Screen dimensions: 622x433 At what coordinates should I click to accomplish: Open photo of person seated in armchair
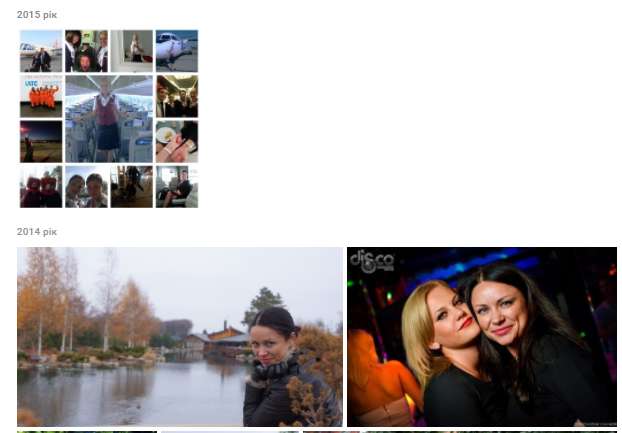point(176,187)
